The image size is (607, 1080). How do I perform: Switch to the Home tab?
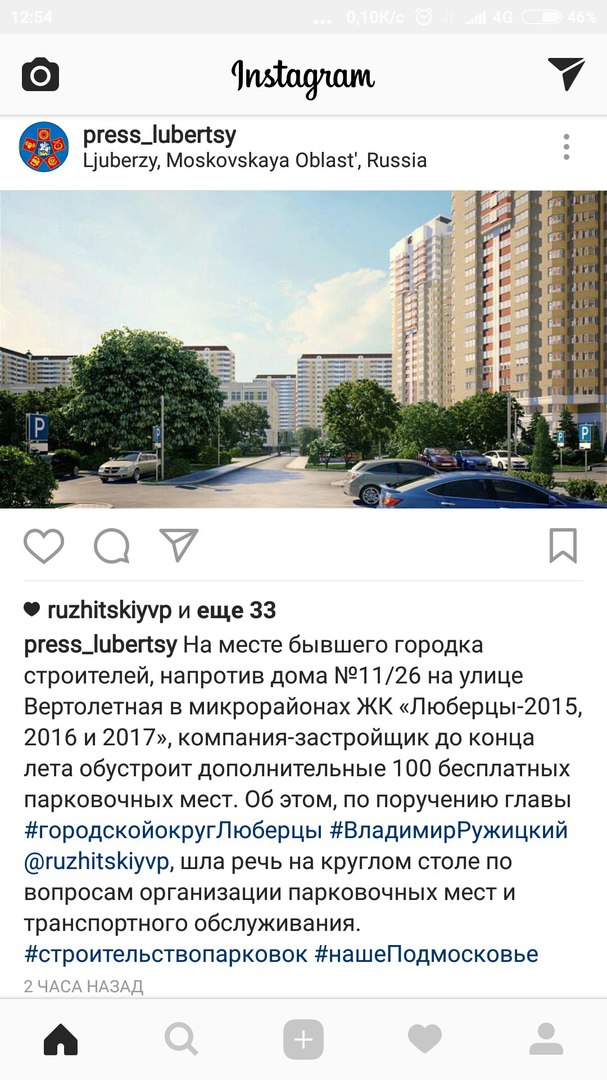[61, 1040]
